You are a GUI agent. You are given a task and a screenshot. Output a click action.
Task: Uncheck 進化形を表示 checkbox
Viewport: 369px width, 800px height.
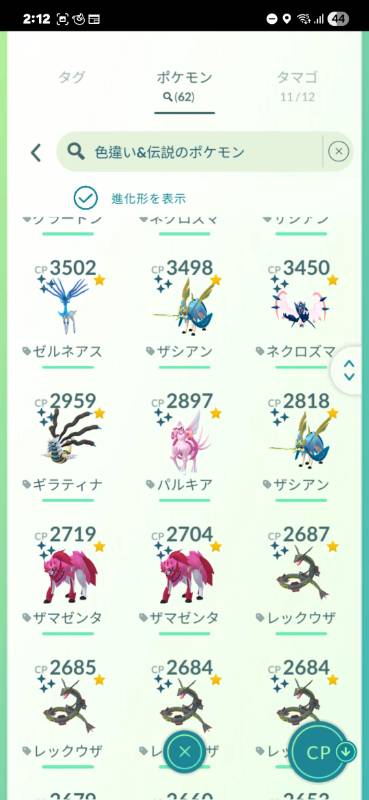85,198
